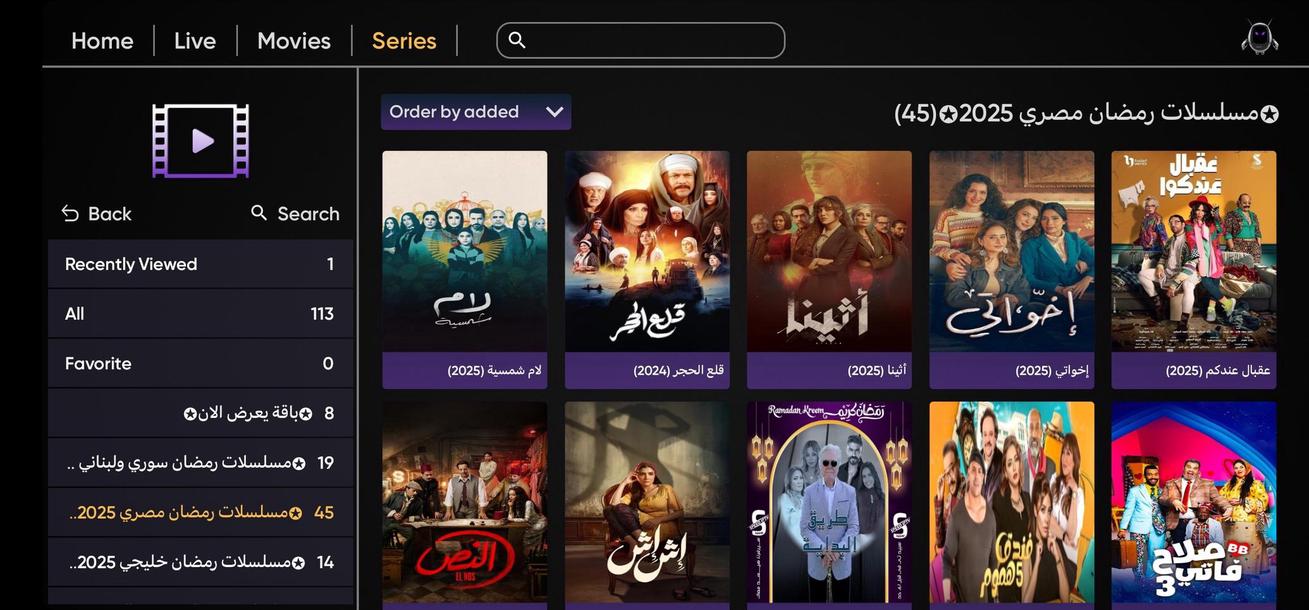
Task: Open the series قلع الحجر (2024)
Action: click(x=646, y=268)
